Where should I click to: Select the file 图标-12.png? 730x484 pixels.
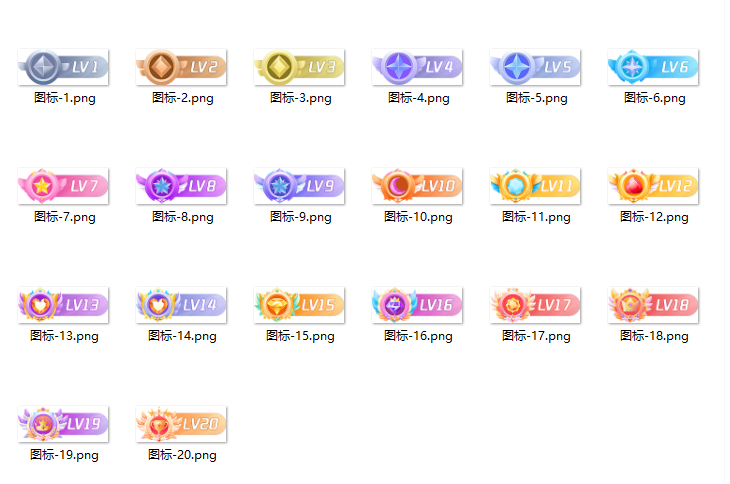pos(653,187)
